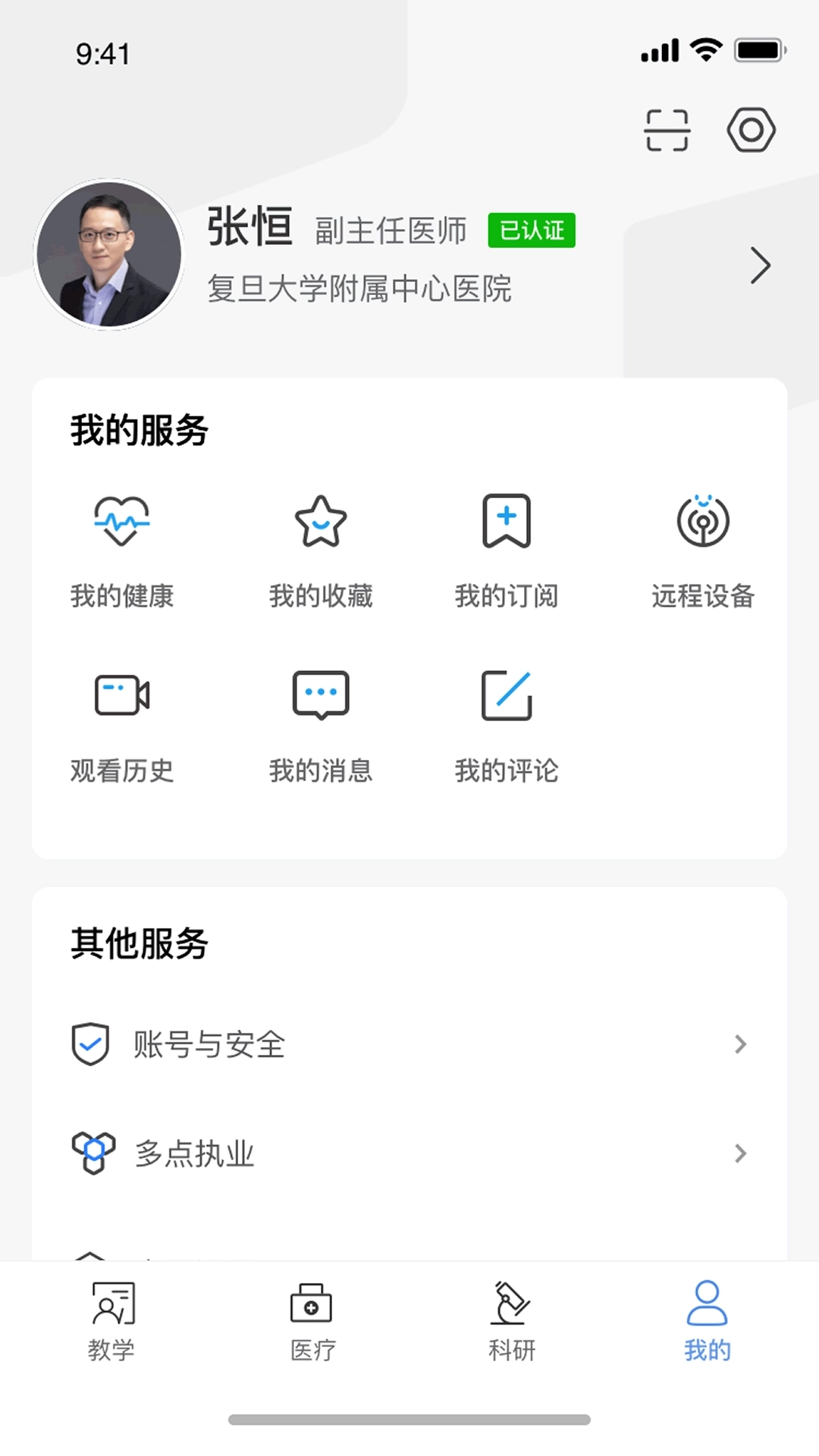Open 我的健康 (My Health) icon
Image resolution: width=819 pixels, height=1456 pixels.
pos(121,522)
